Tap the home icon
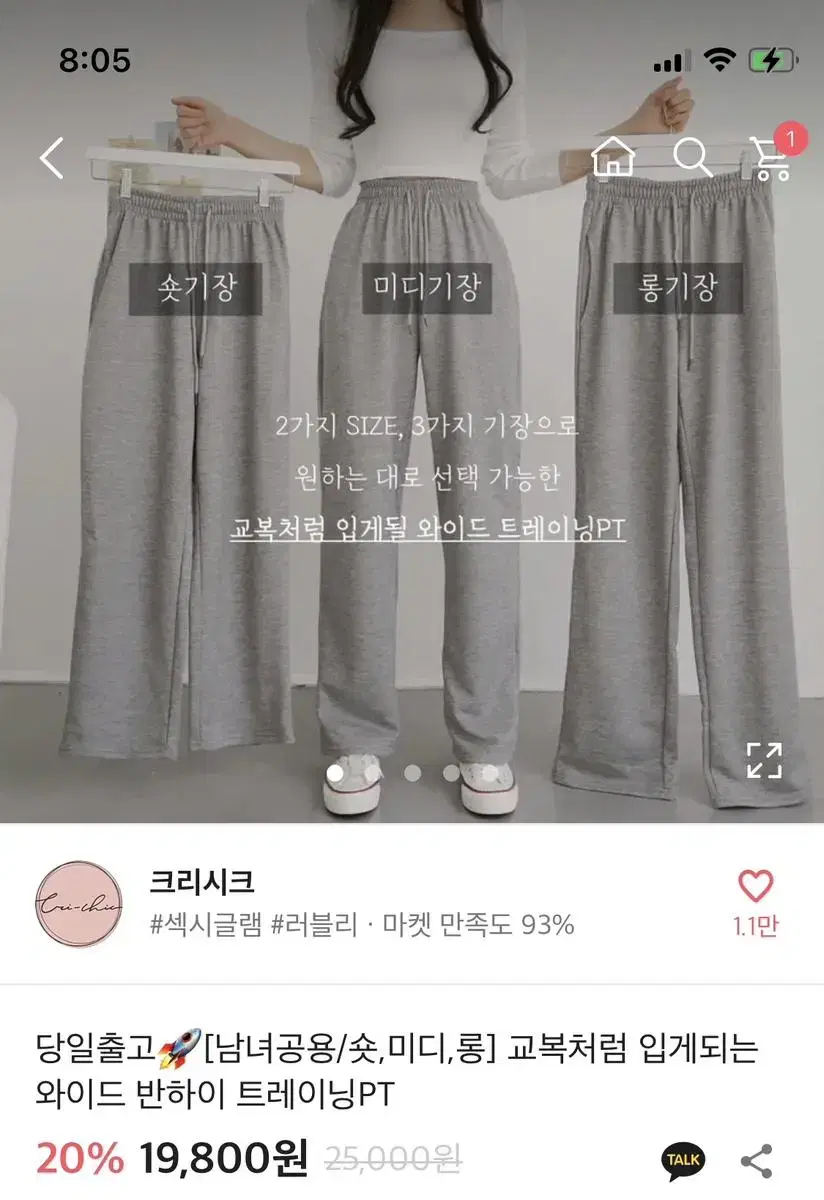 coord(615,158)
